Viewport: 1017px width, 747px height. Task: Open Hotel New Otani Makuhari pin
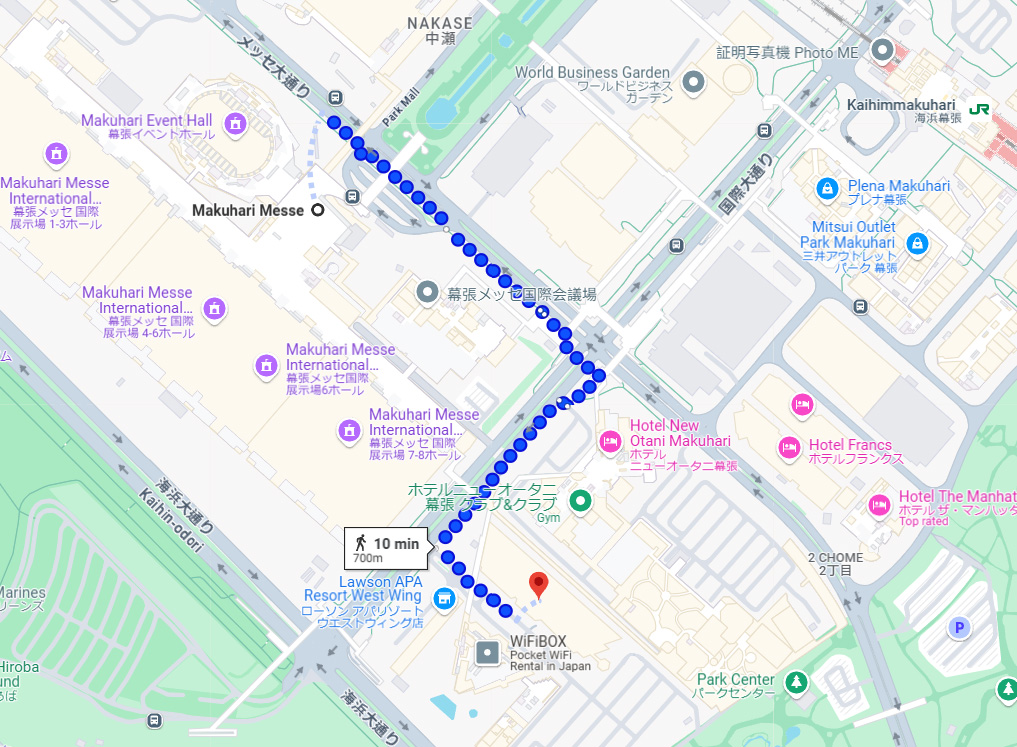click(608, 440)
